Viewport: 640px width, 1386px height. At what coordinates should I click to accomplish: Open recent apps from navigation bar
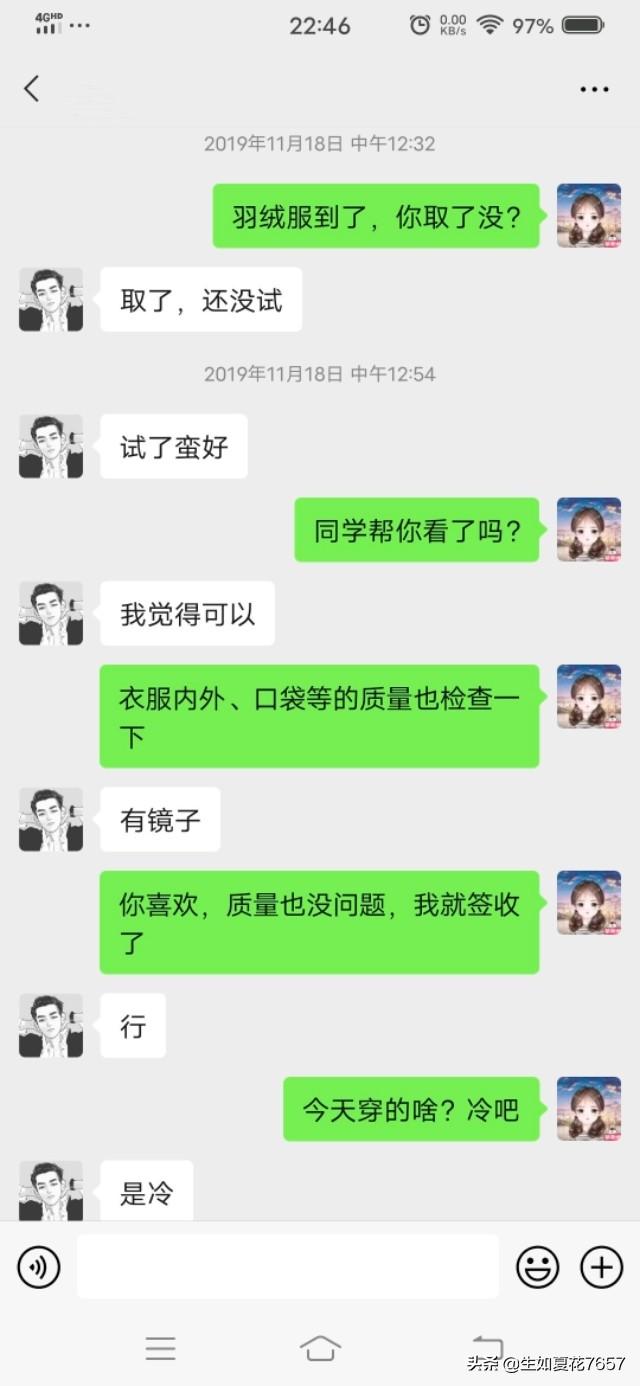click(160, 1348)
